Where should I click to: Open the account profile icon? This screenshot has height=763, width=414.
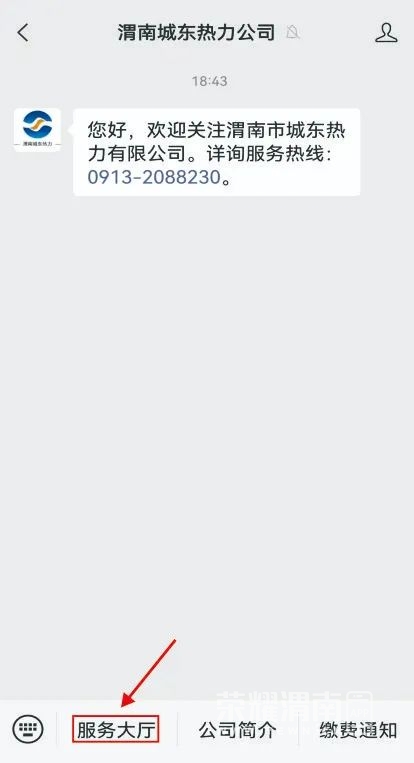coord(386,33)
